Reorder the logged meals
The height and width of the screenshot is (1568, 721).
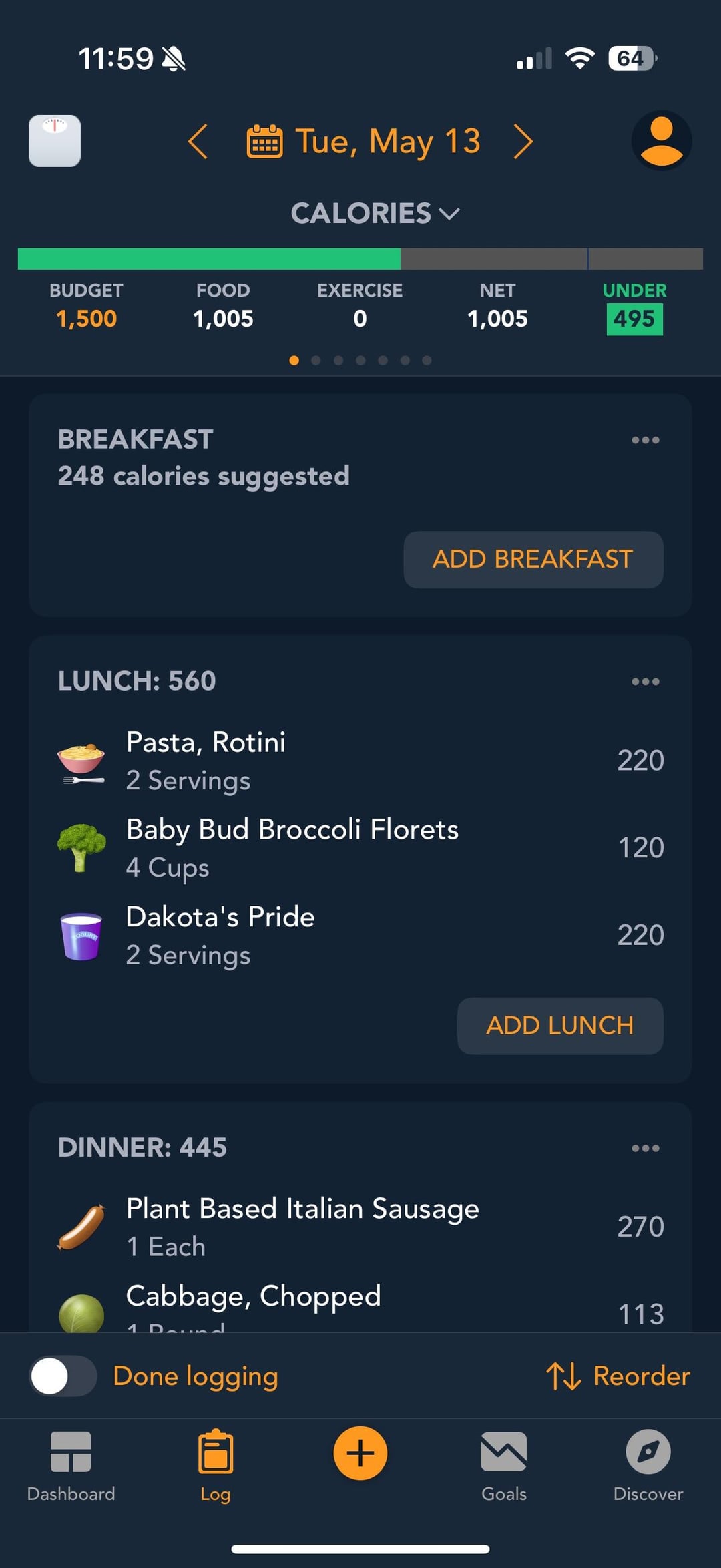(618, 1376)
